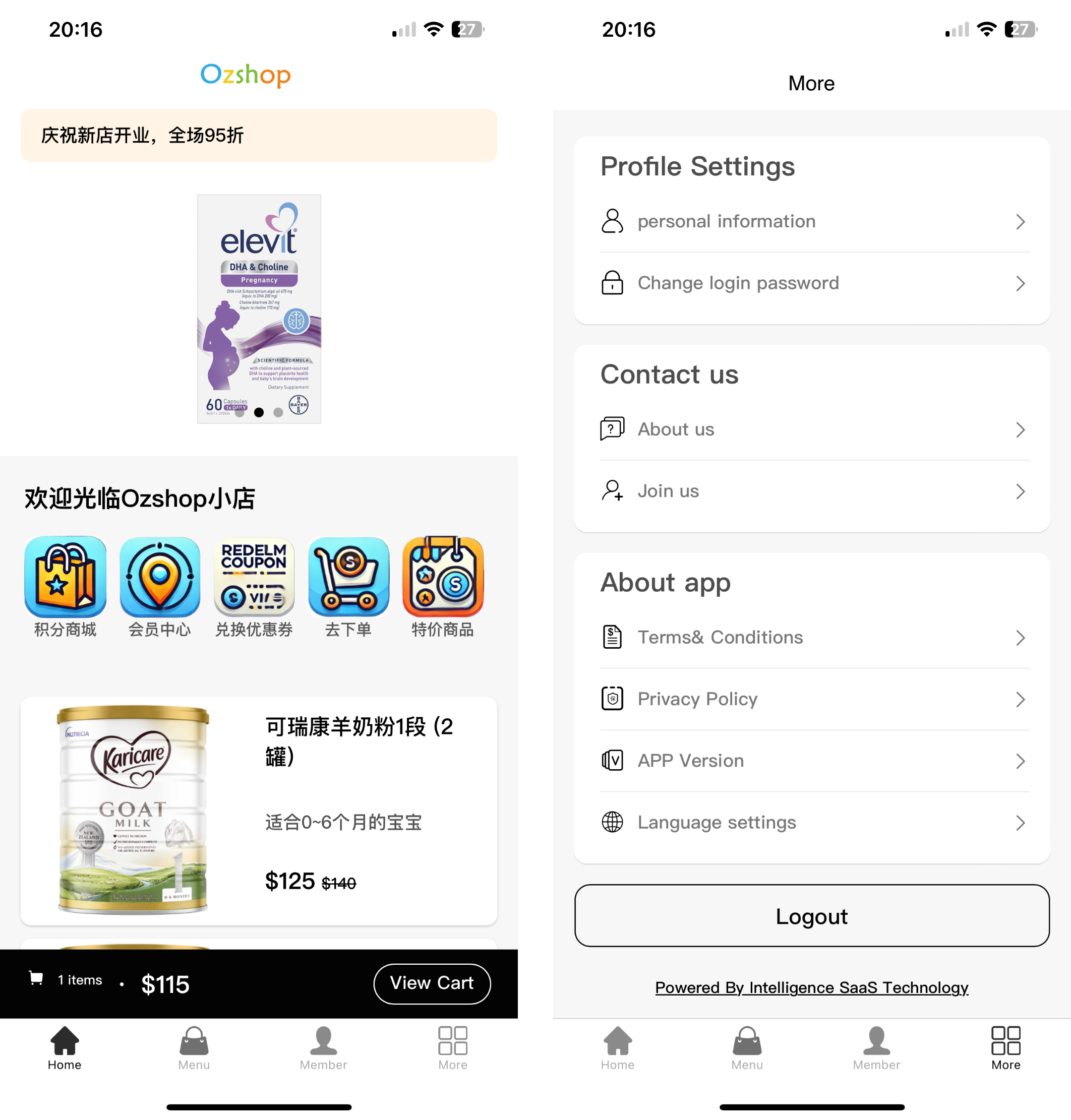Tap View Cart in the cart bar
The height and width of the screenshot is (1120, 1071).
(432, 983)
